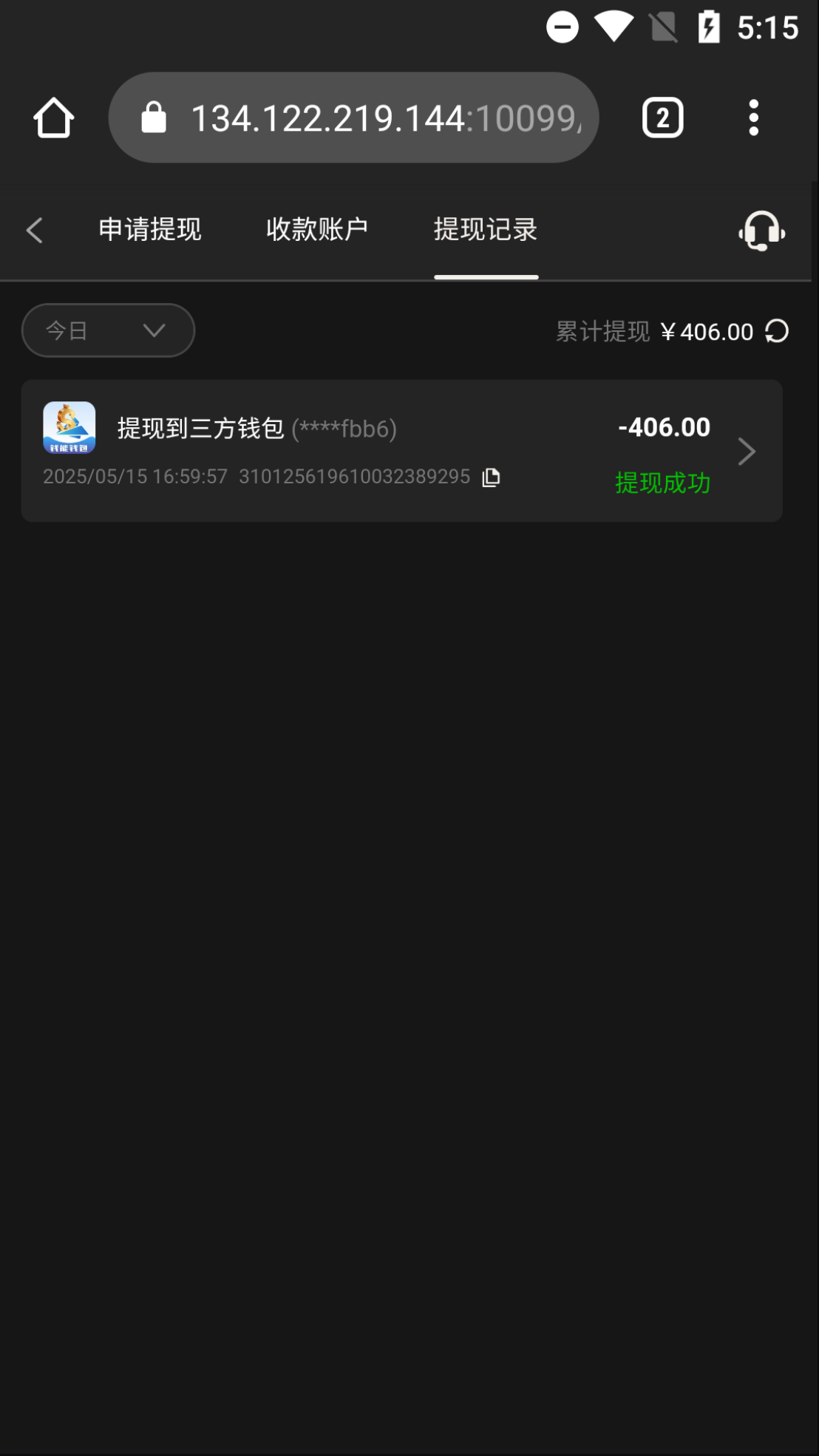The image size is (819, 1456).
Task: Open the 收款账户 tab
Action: (317, 229)
